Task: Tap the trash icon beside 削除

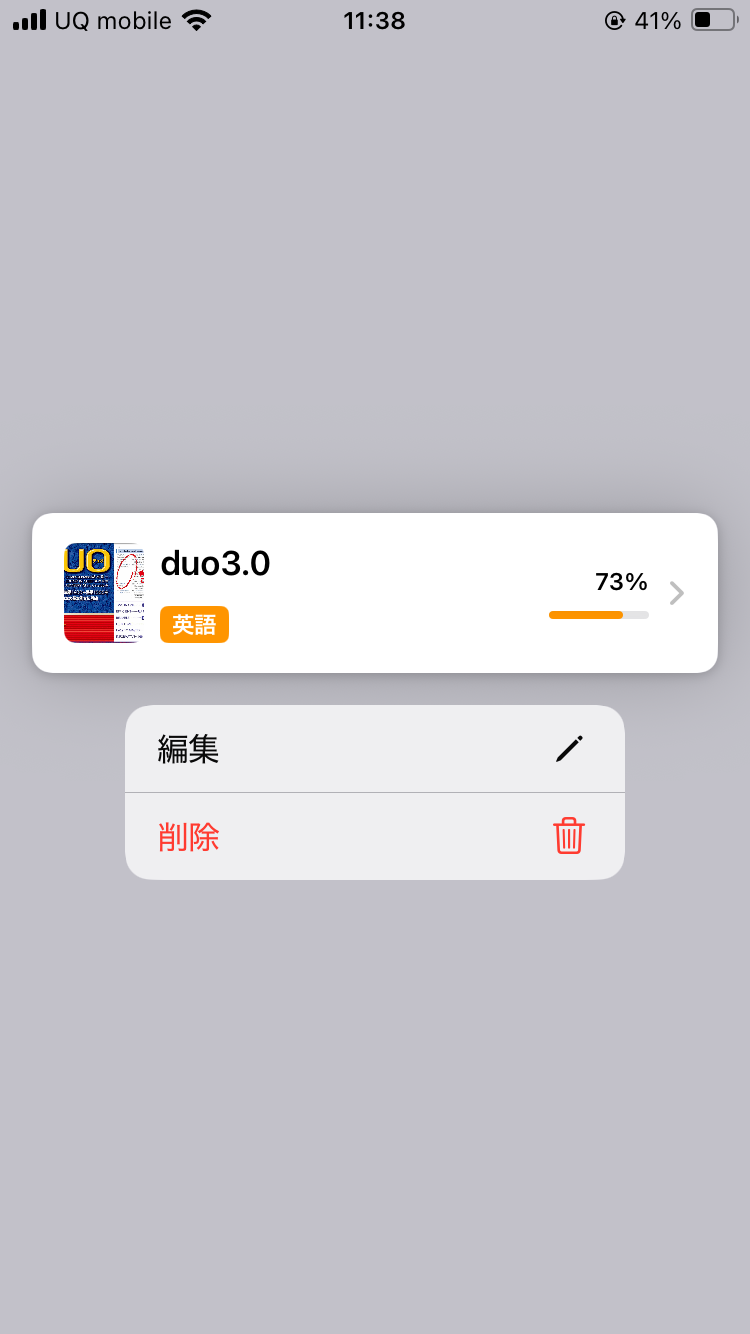Action: 569,837
